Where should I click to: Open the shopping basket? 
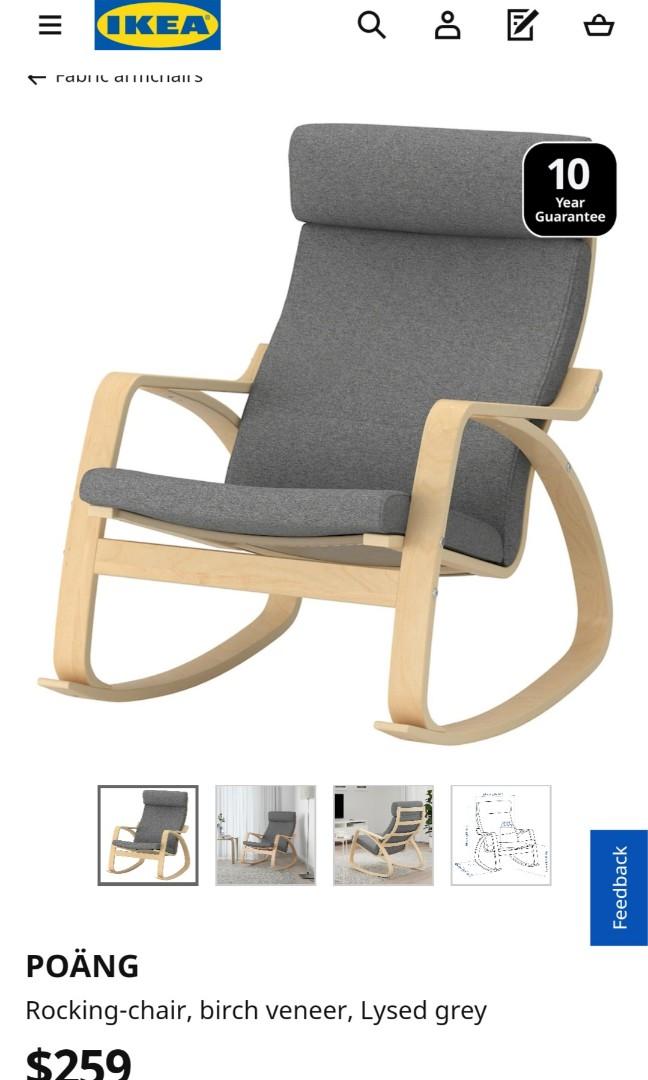click(598, 25)
